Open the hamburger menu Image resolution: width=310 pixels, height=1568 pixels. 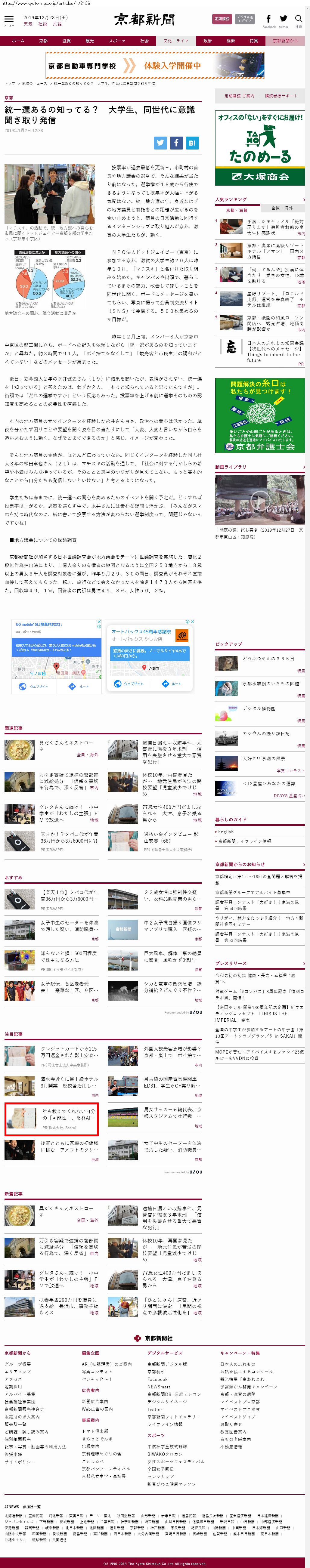(8, 20)
